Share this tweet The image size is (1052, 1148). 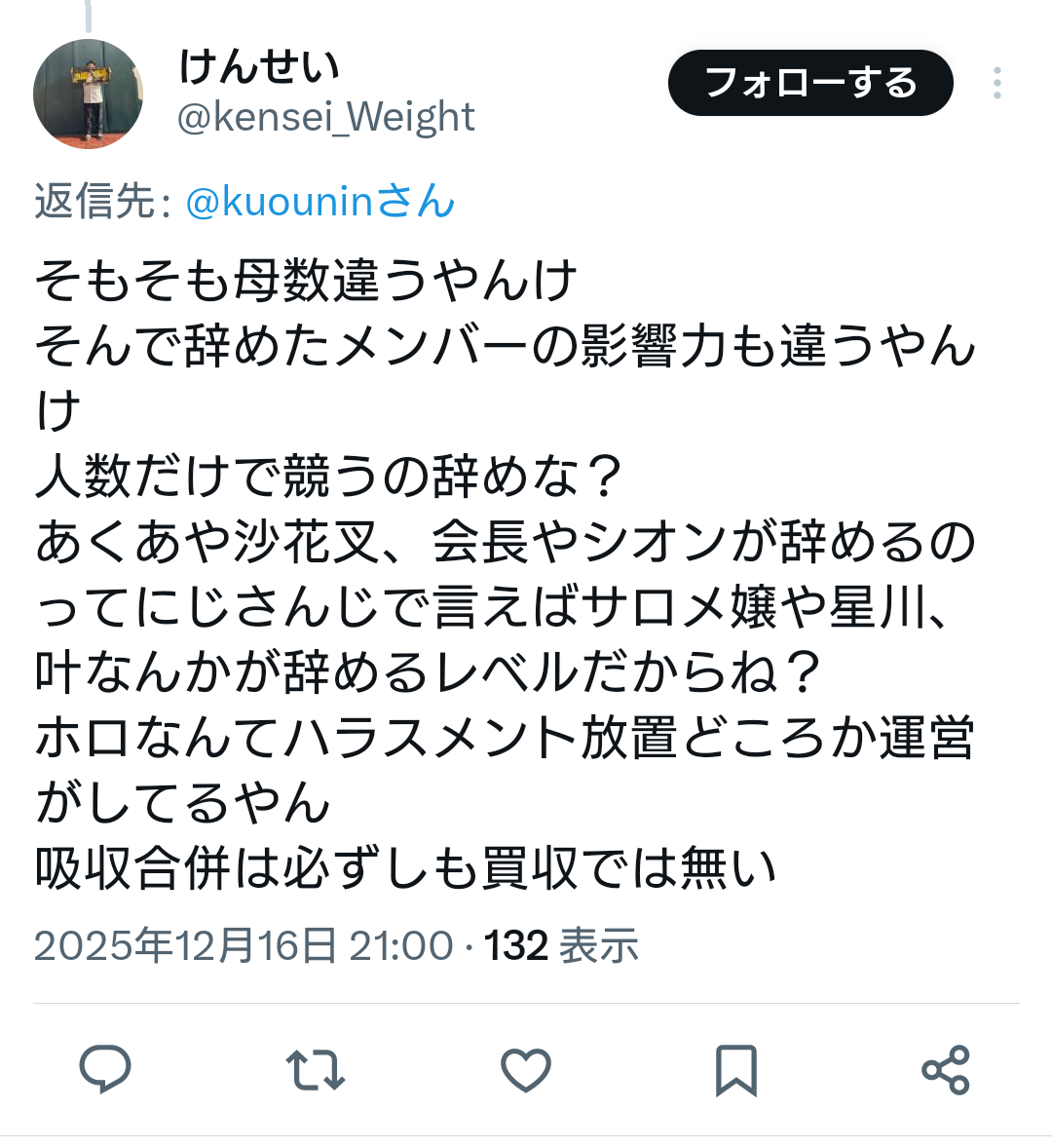[x=946, y=1069]
